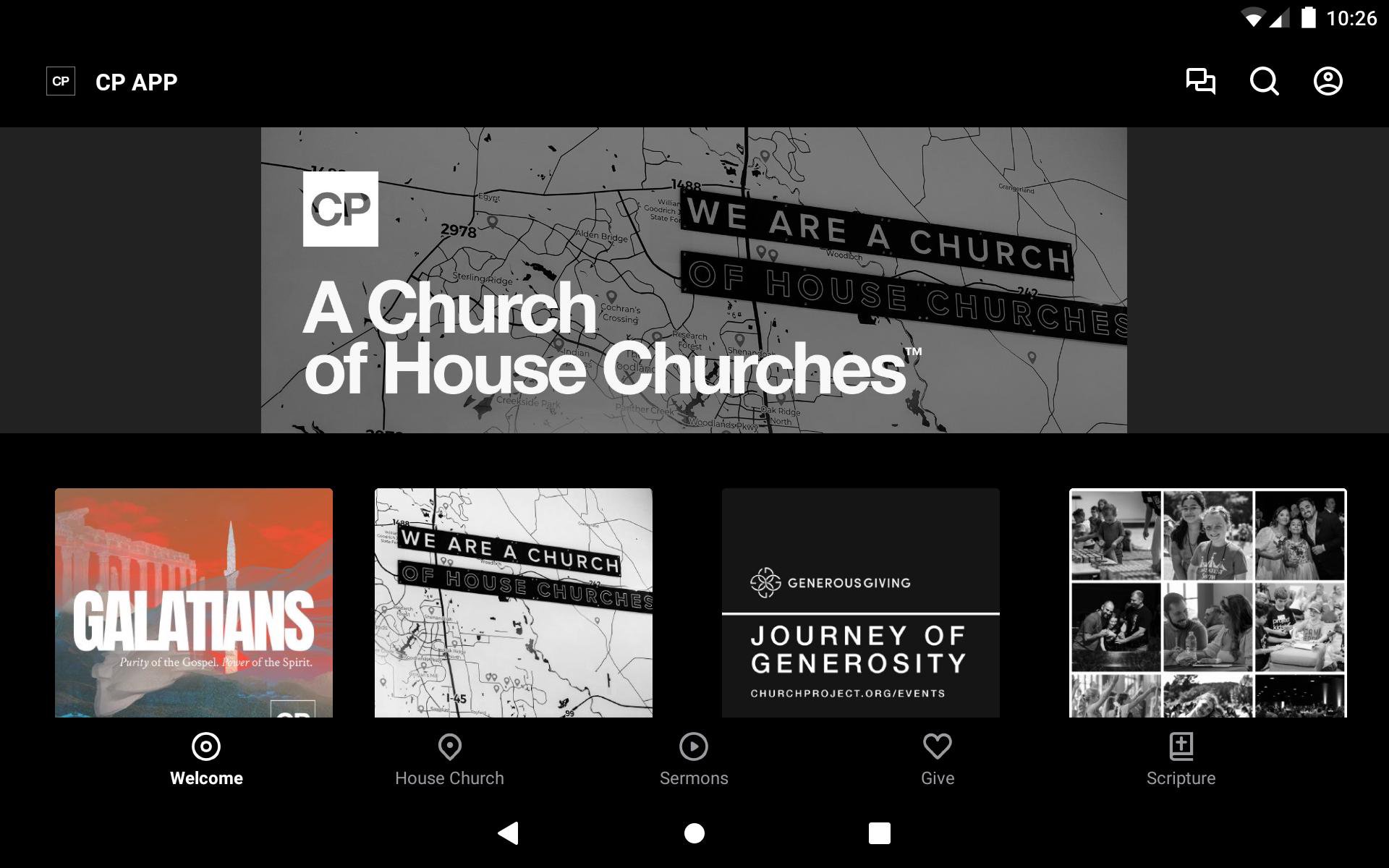Go to the Give tab
Image resolution: width=1389 pixels, height=868 pixels.
click(x=937, y=759)
